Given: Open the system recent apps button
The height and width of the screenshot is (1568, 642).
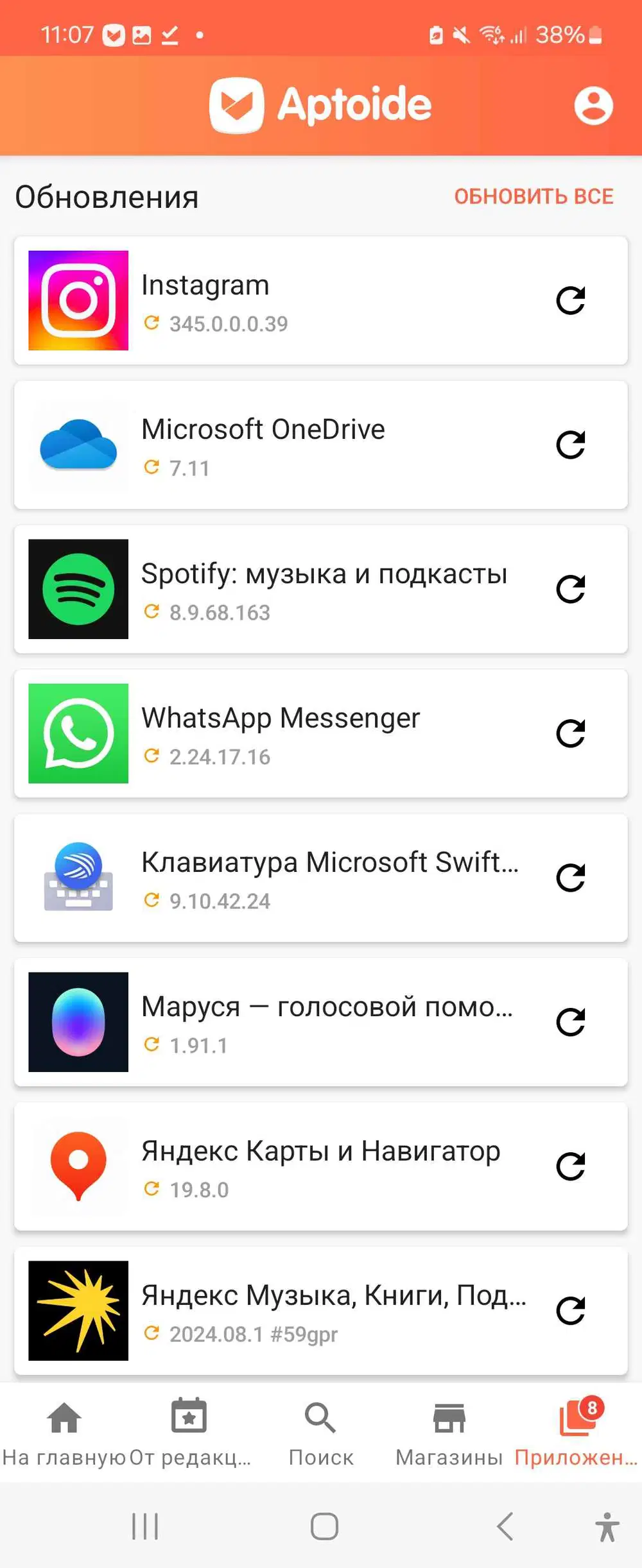Looking at the screenshot, I should click(x=145, y=1526).
